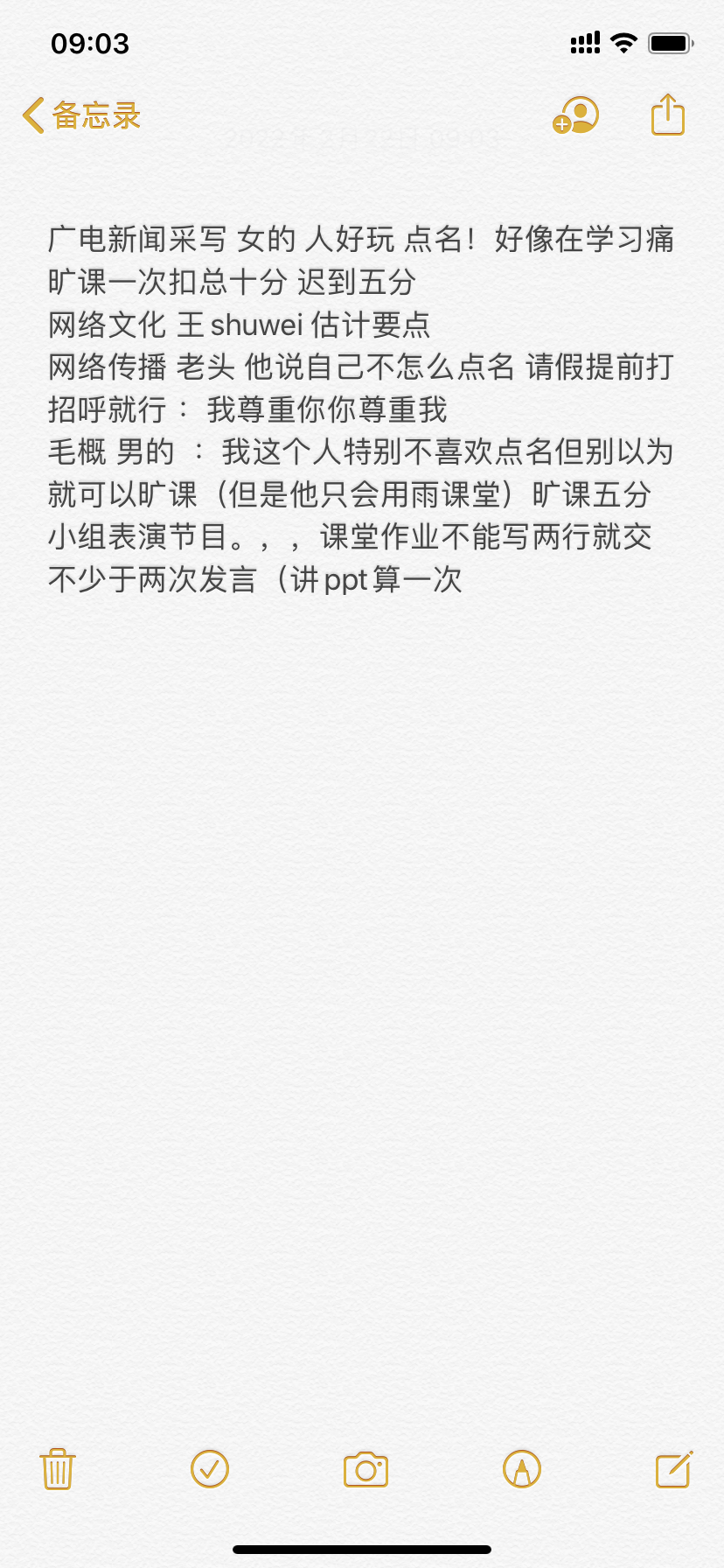Image resolution: width=724 pixels, height=1568 pixels.
Task: Compose a new note
Action: (x=674, y=1469)
